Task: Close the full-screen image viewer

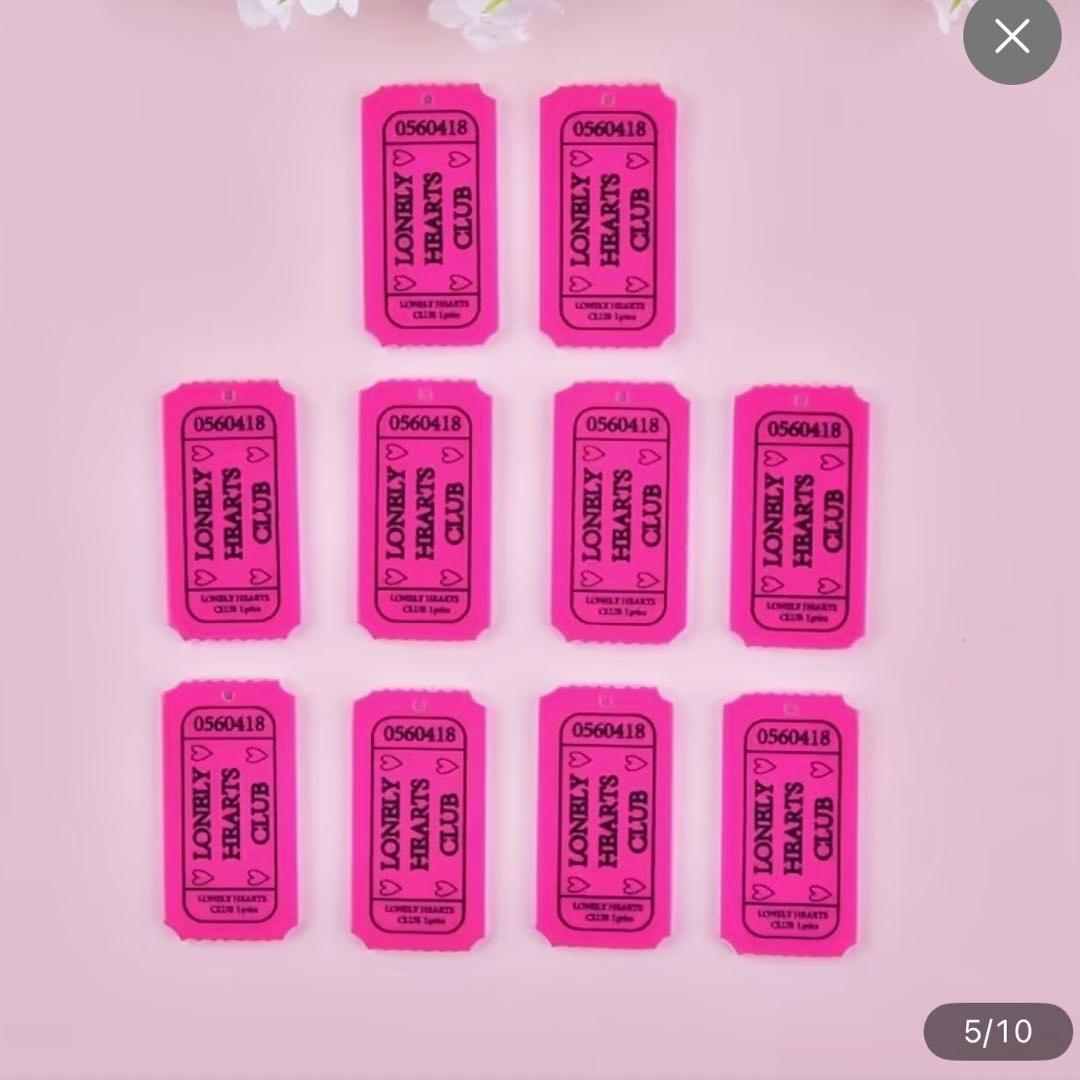Action: 1011,37
